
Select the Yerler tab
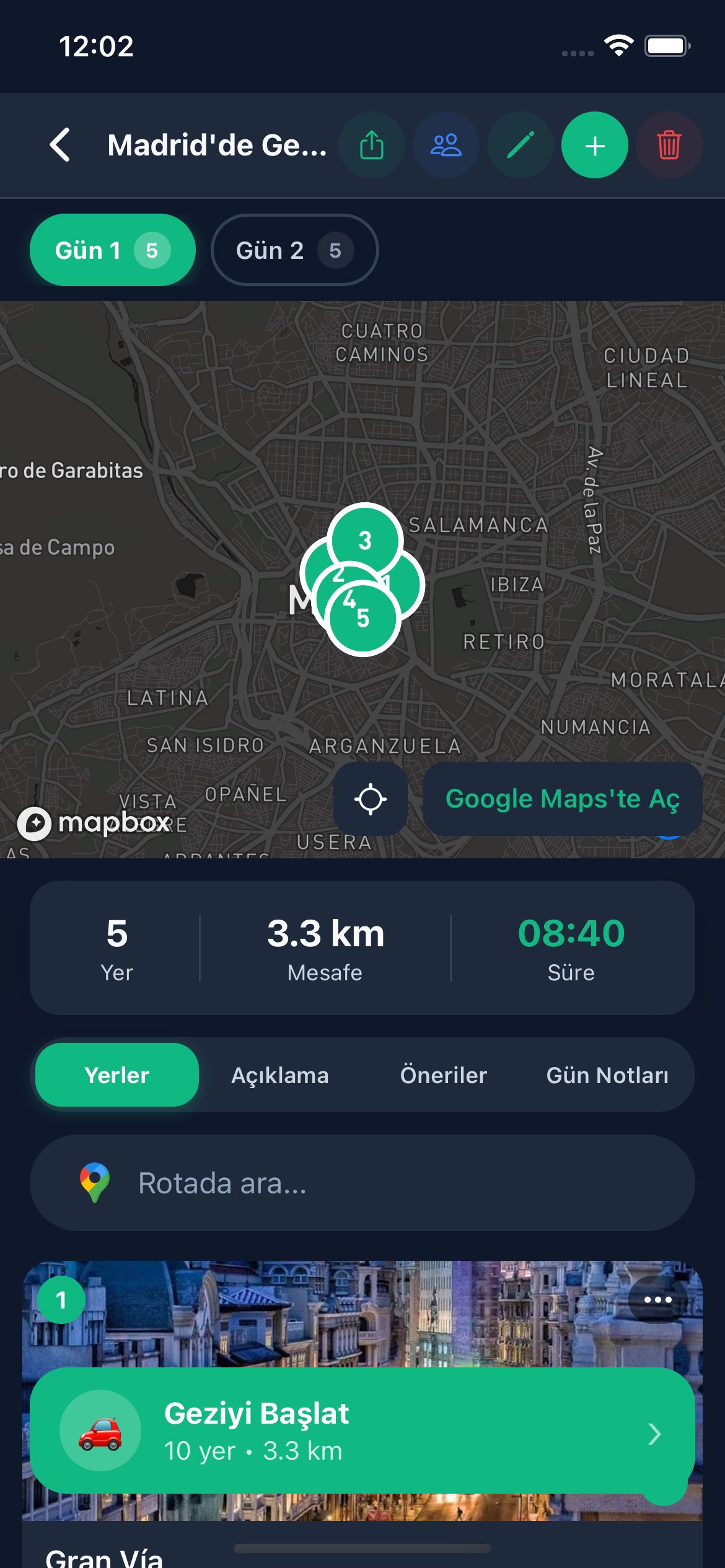(x=117, y=1075)
